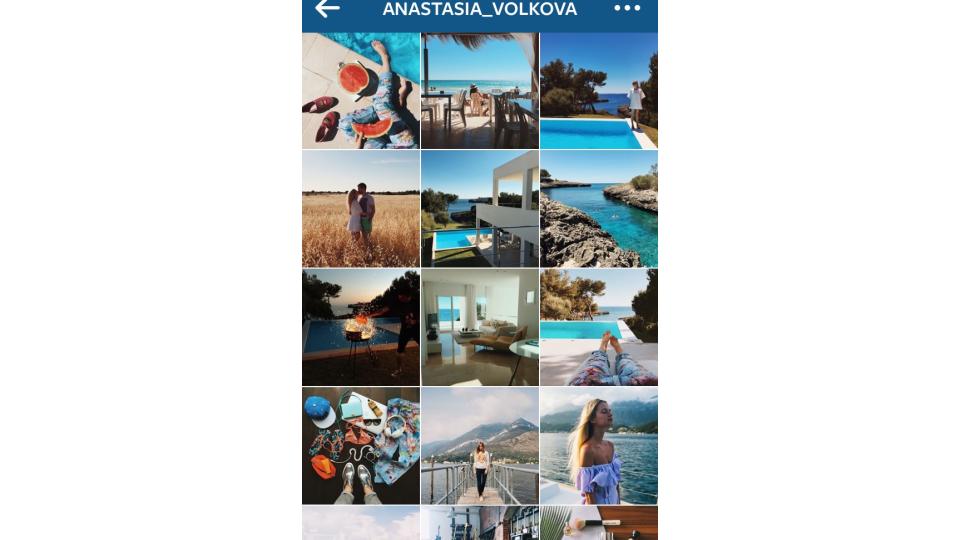Open the legs in floral pants poolside photo

pos(599,327)
